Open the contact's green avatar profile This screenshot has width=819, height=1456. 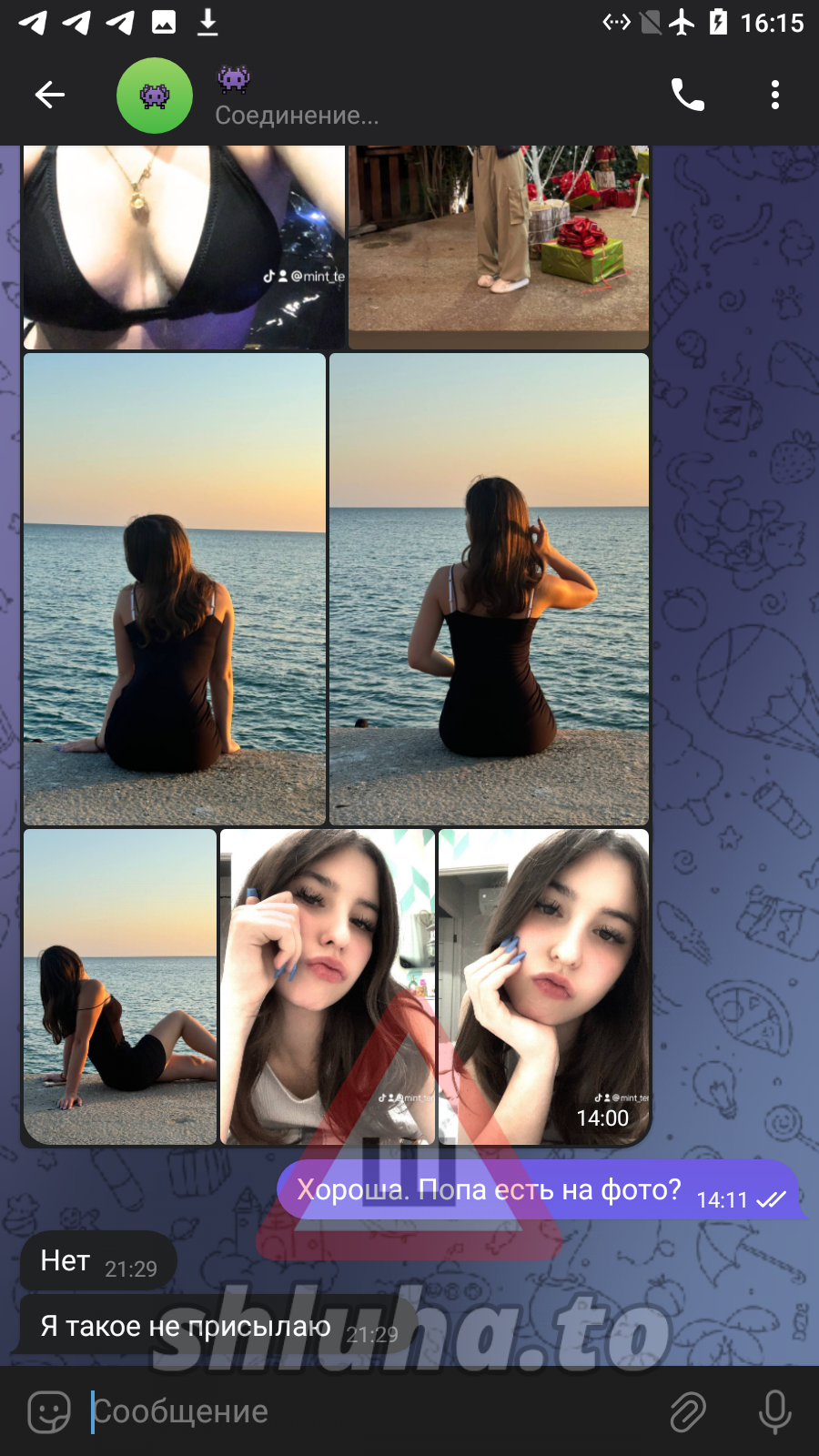(x=155, y=96)
